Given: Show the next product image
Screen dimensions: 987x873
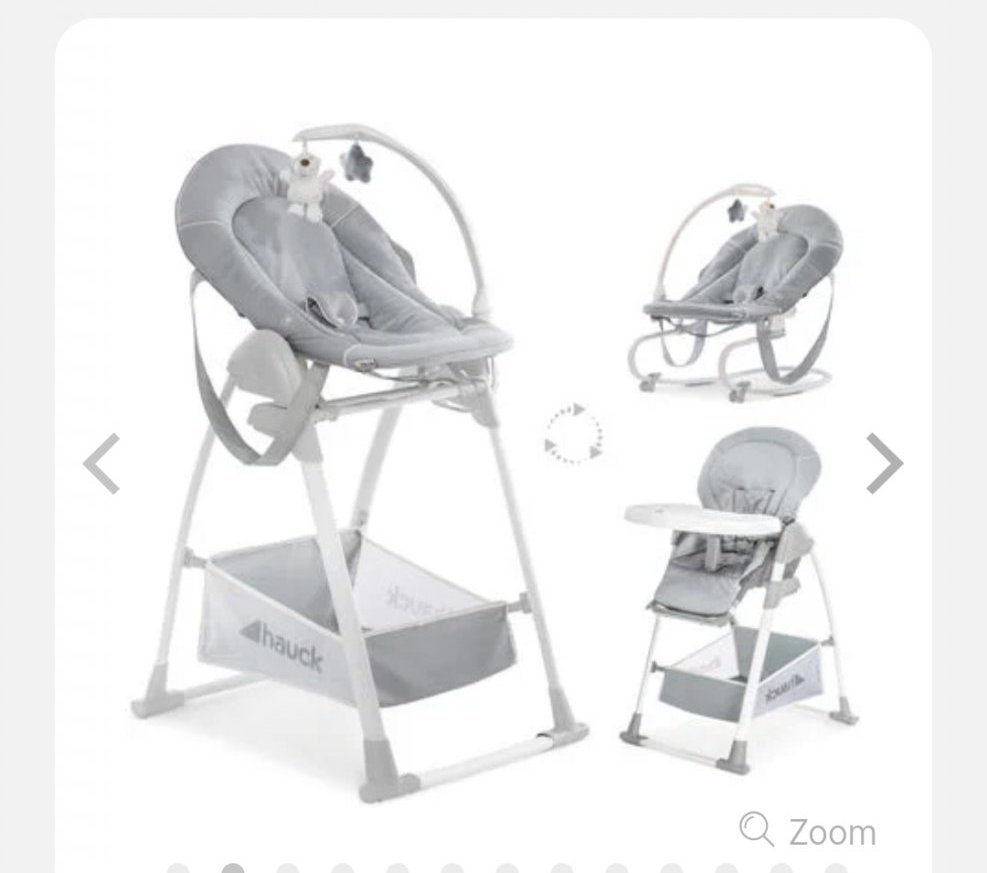Looking at the screenshot, I should coord(884,464).
